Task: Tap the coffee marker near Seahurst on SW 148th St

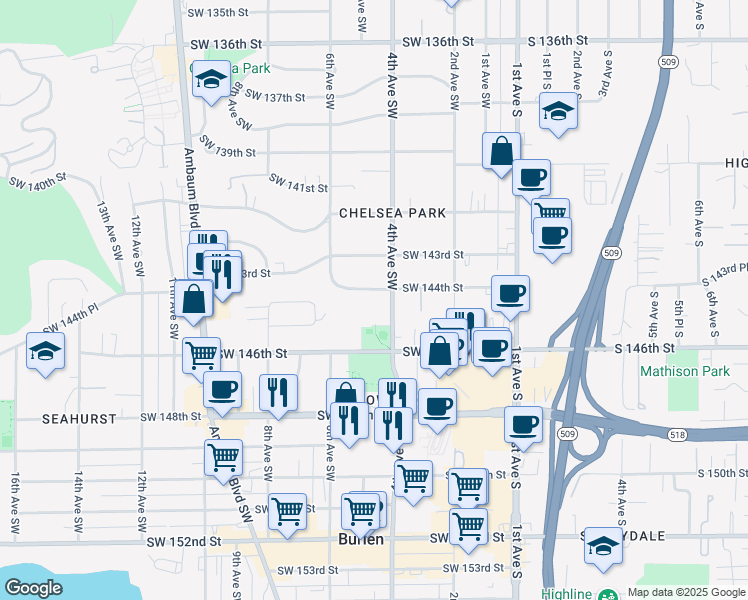Action: click(222, 390)
